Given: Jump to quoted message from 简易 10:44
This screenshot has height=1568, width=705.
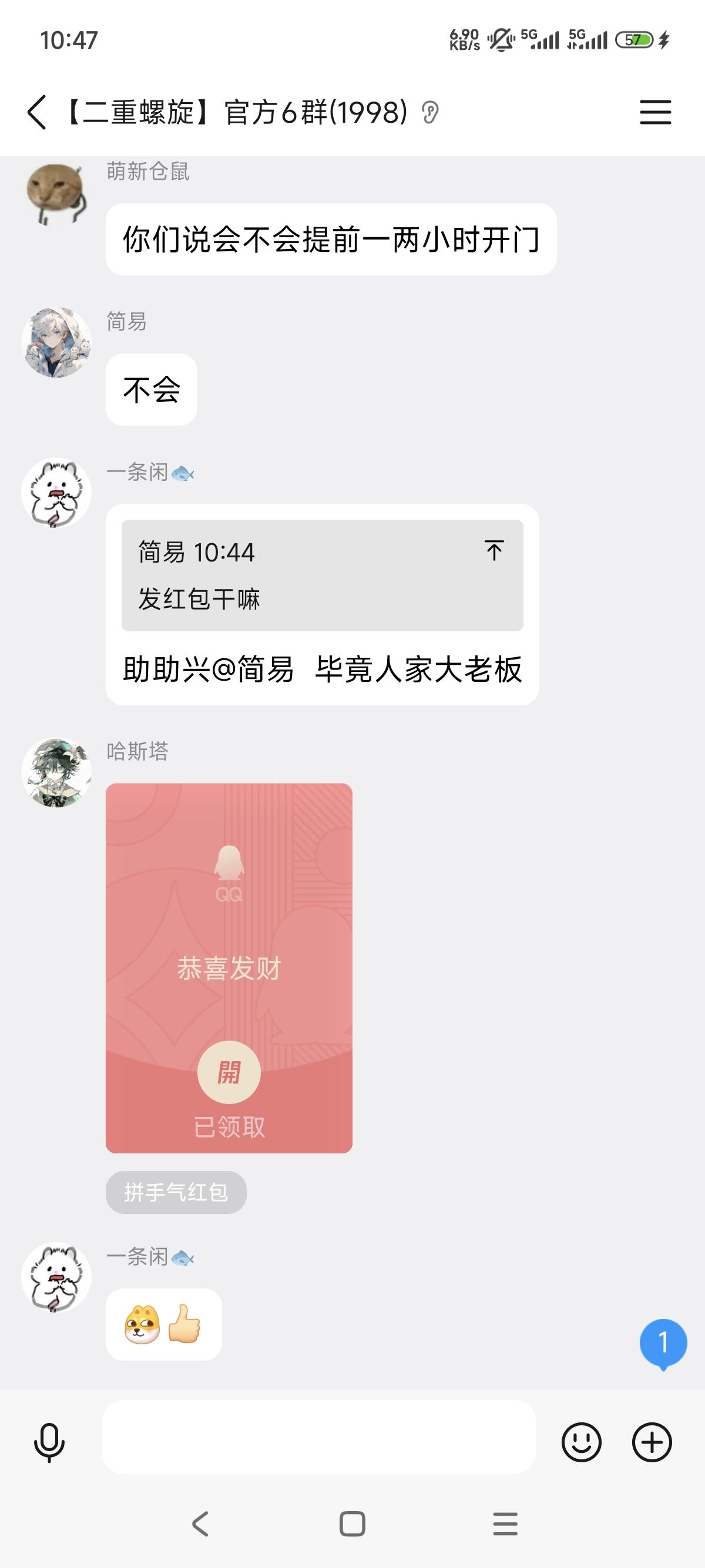Looking at the screenshot, I should 322,575.
